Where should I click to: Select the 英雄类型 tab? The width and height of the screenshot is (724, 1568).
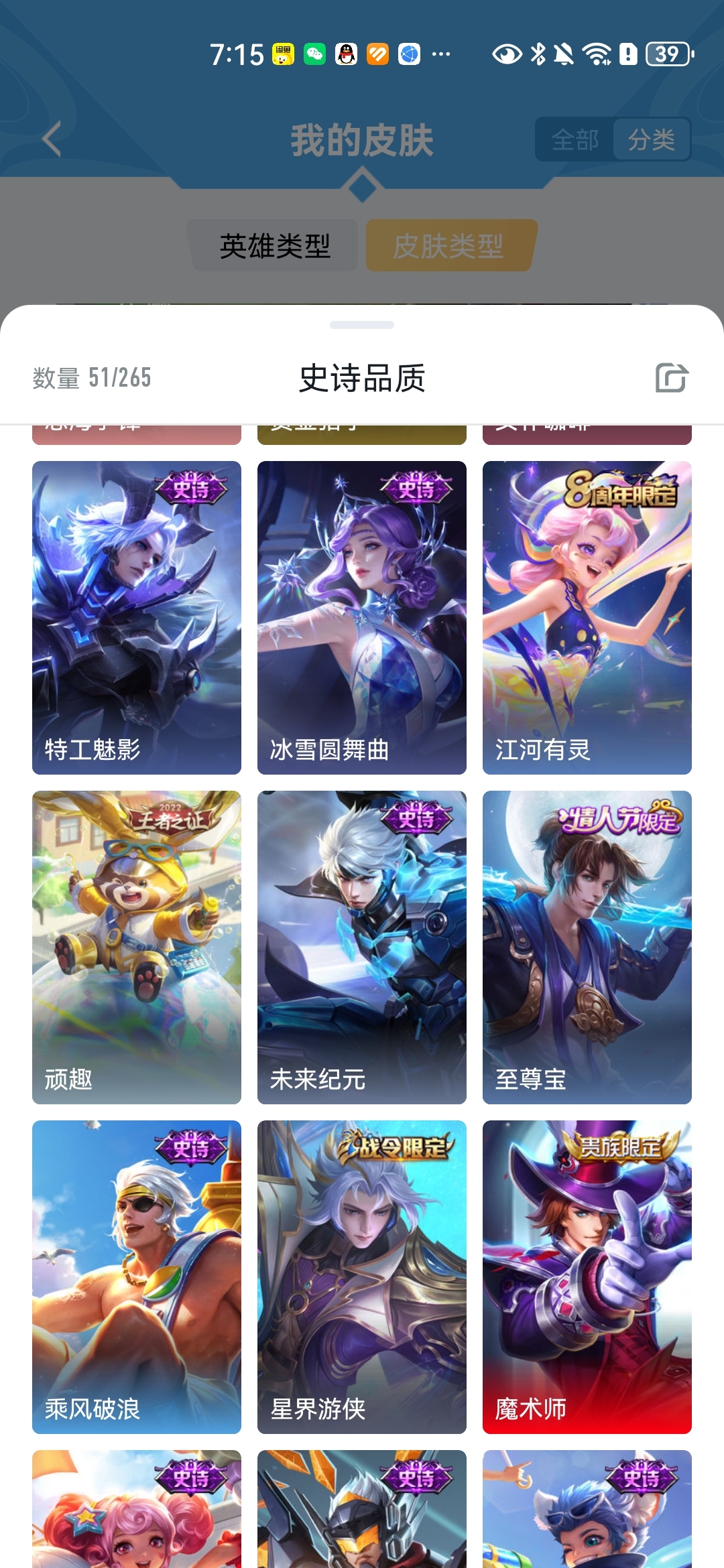pos(275,246)
